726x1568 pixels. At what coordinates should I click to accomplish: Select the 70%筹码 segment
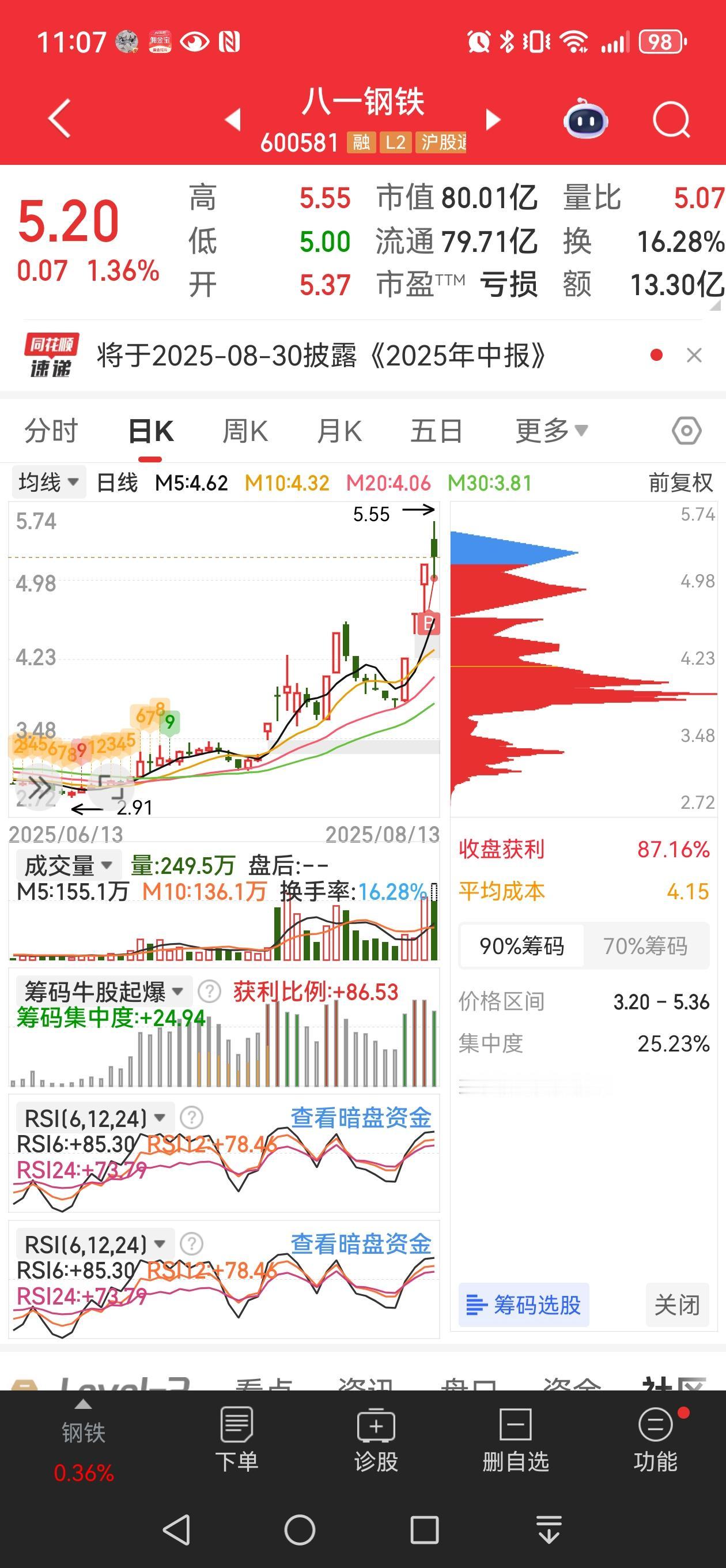coord(645,946)
